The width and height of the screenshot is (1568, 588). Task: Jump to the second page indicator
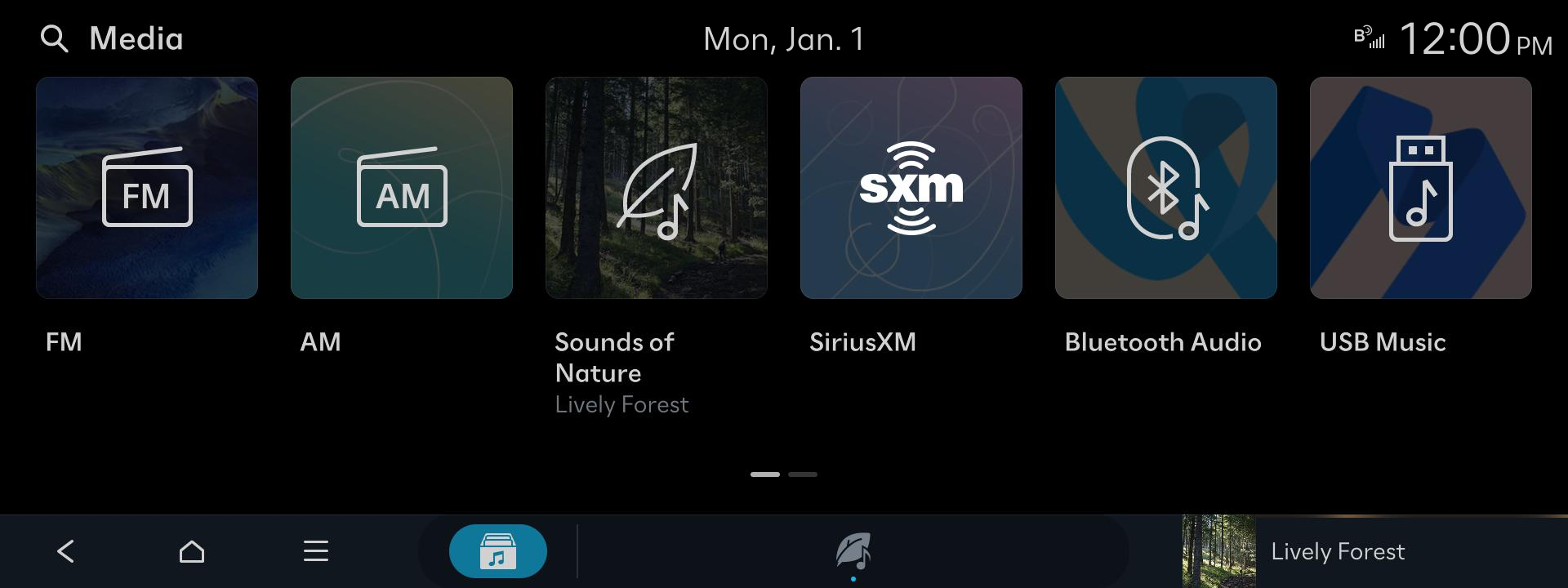(803, 474)
